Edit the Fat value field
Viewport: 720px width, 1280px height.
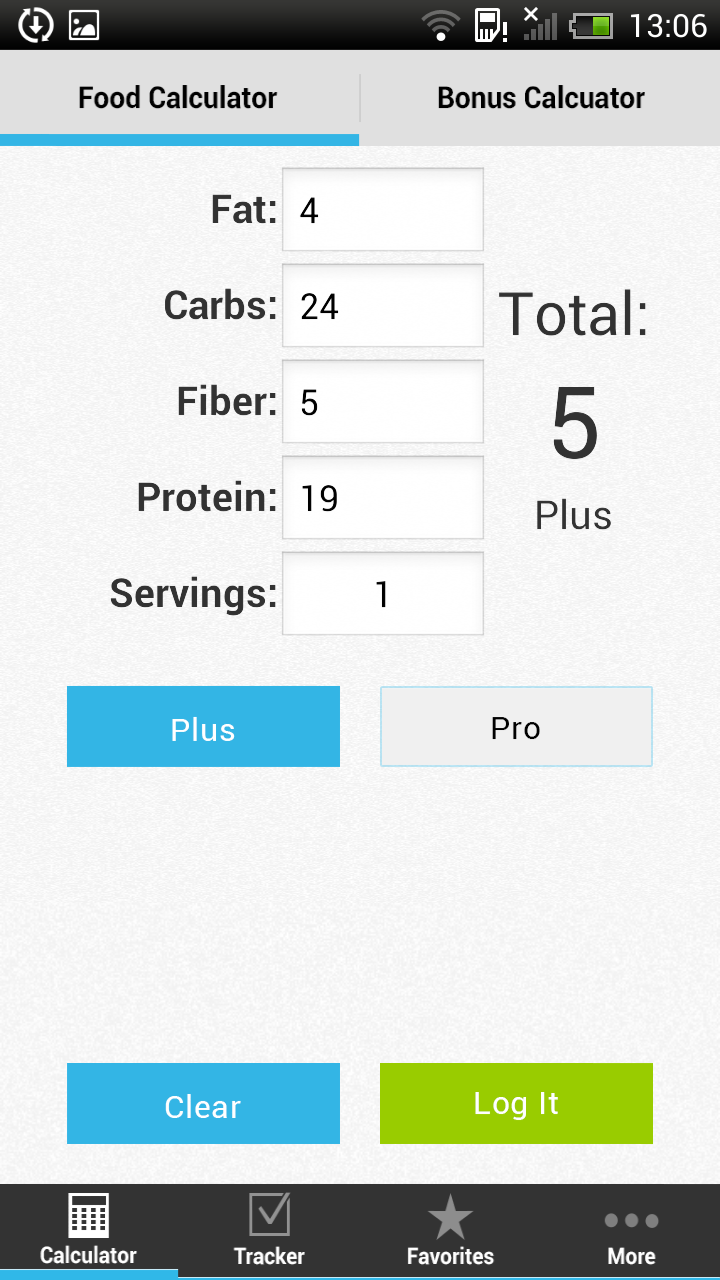click(383, 210)
